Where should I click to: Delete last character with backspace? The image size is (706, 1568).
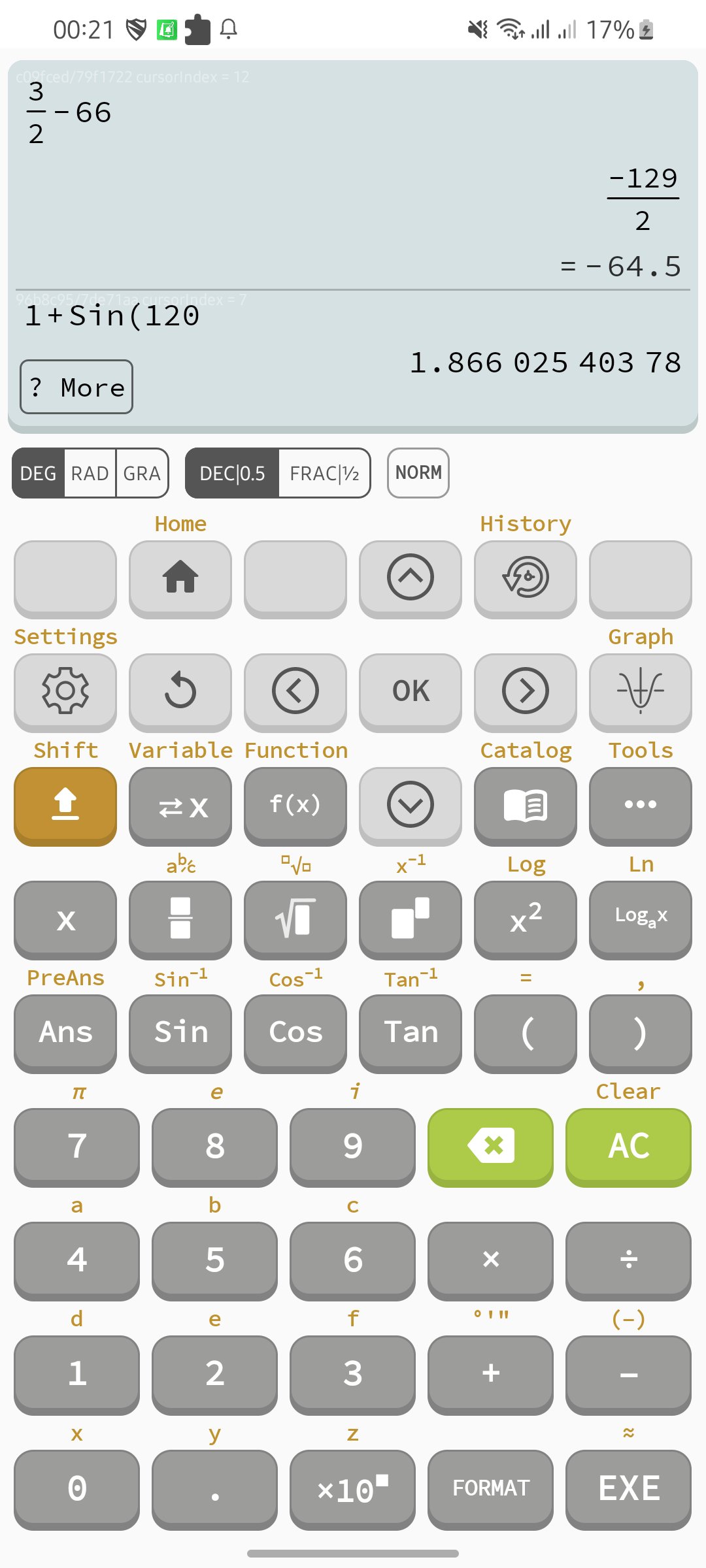pyautogui.click(x=490, y=1145)
